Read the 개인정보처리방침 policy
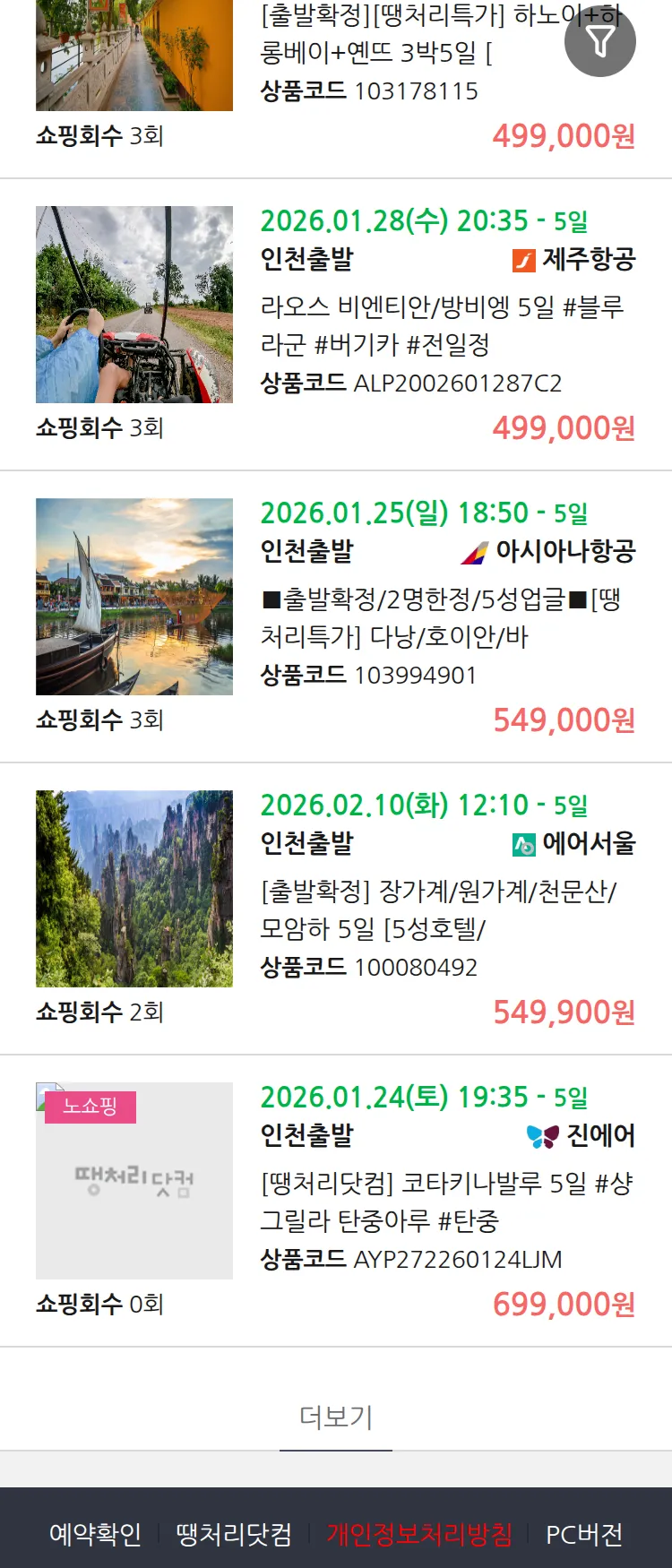 (419, 1534)
